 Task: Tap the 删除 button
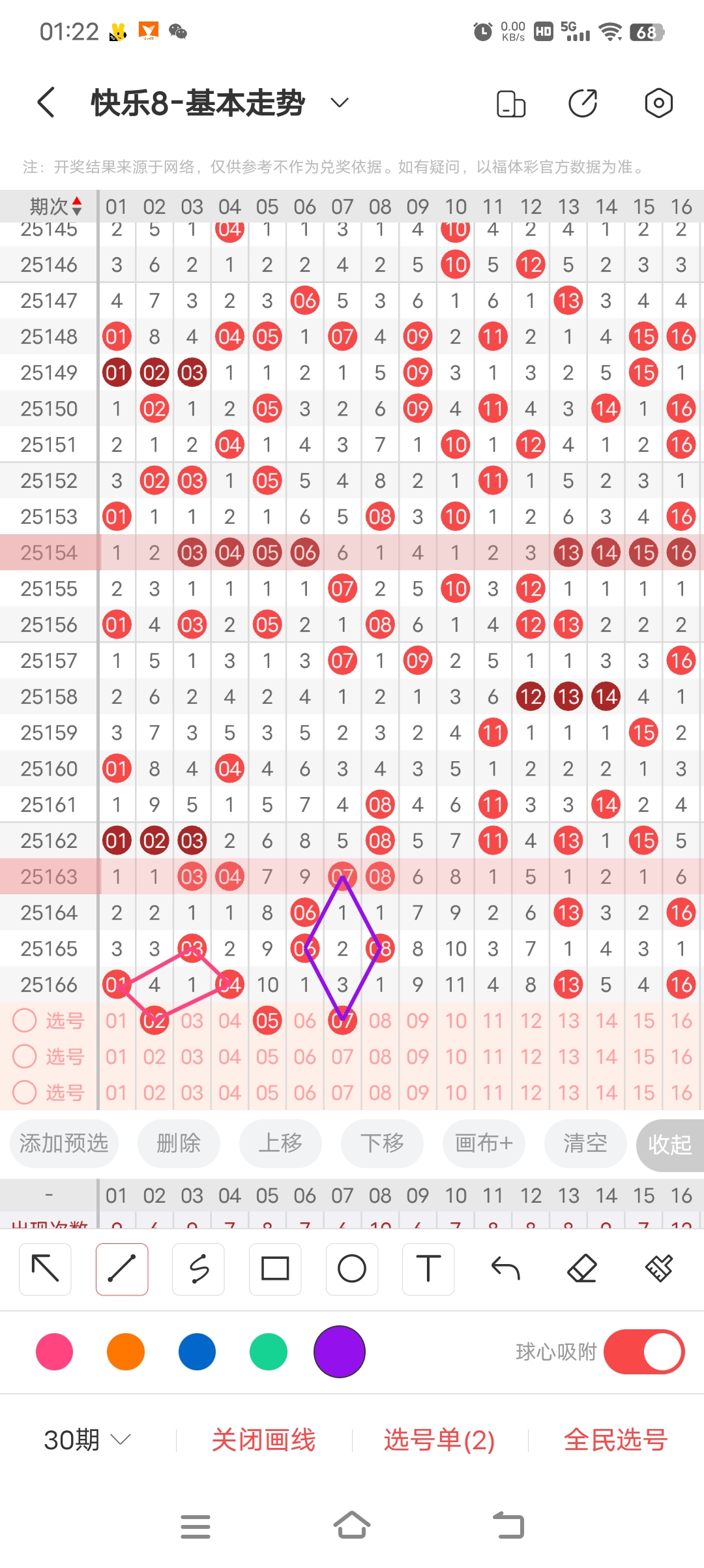179,1143
